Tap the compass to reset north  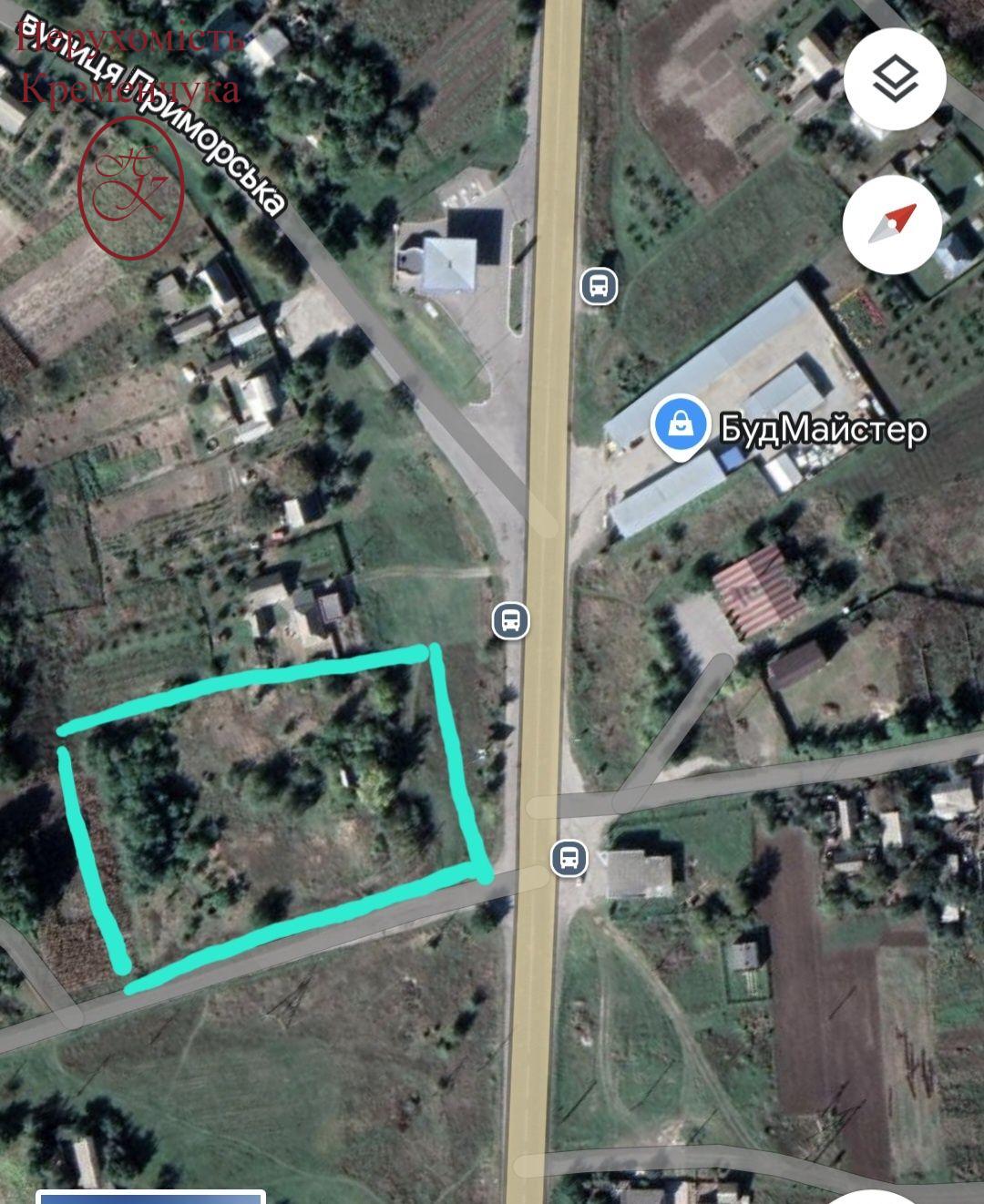click(x=892, y=224)
